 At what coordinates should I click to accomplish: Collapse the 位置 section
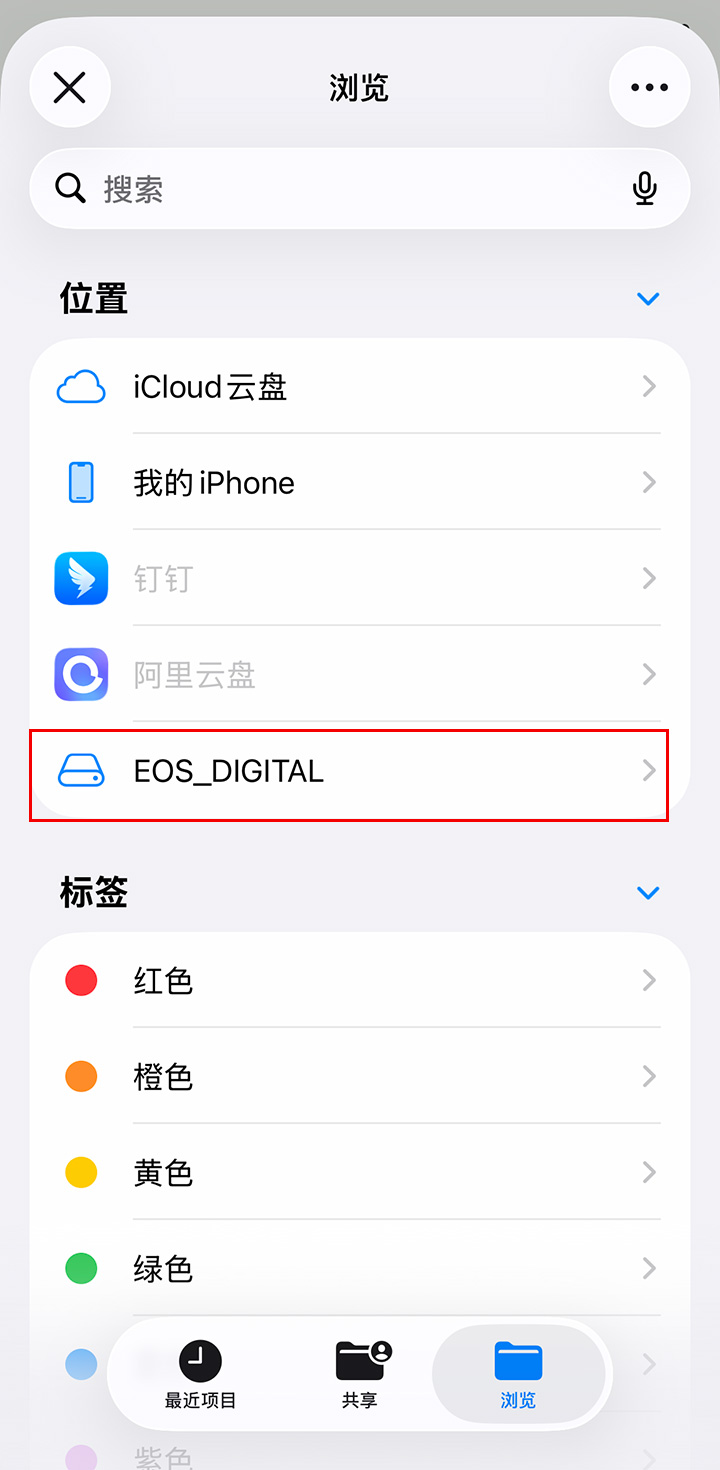pos(648,299)
